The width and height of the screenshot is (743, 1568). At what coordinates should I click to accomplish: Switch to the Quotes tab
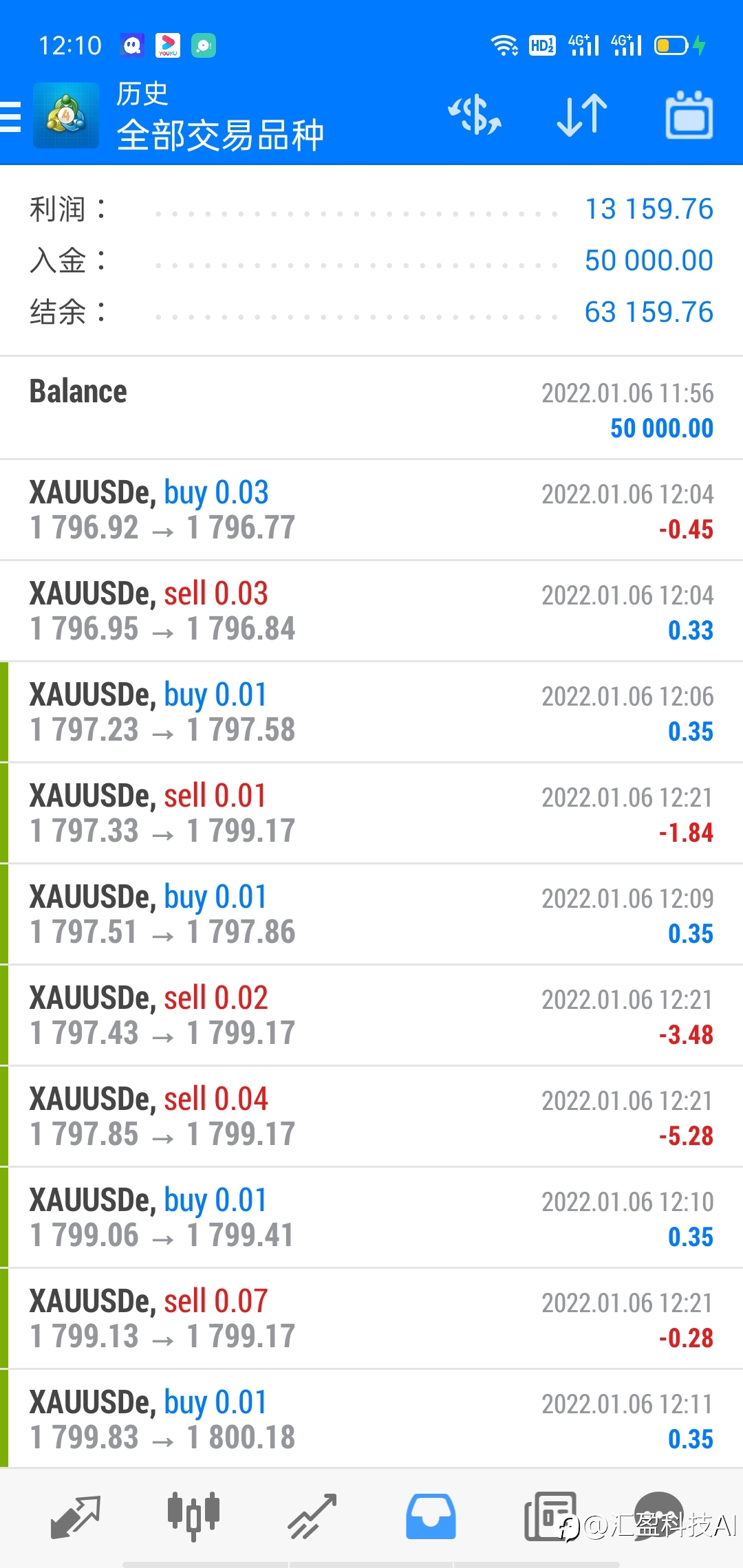[x=76, y=1516]
